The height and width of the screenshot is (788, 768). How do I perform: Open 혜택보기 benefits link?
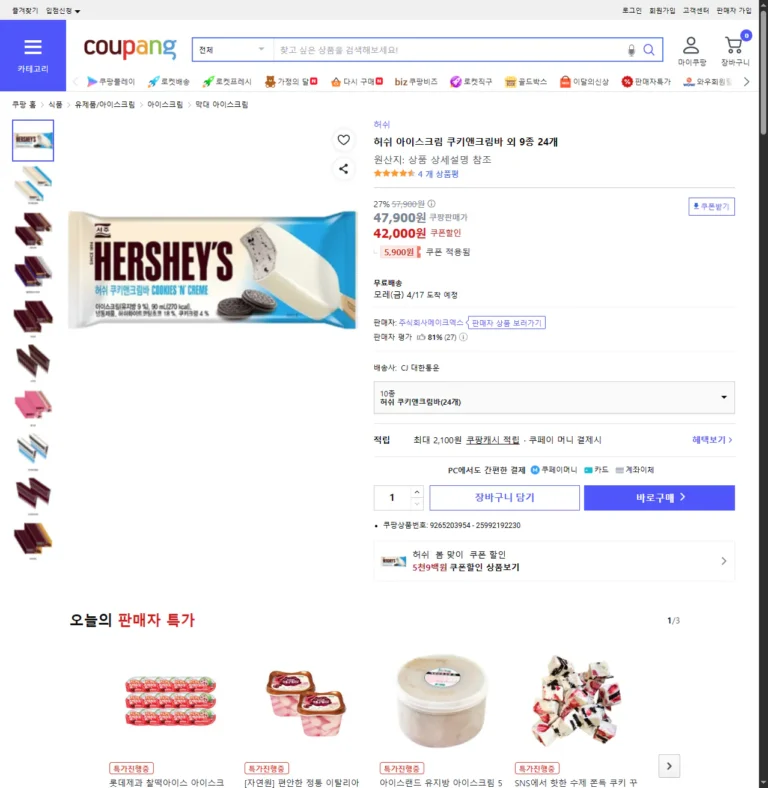(x=712, y=440)
